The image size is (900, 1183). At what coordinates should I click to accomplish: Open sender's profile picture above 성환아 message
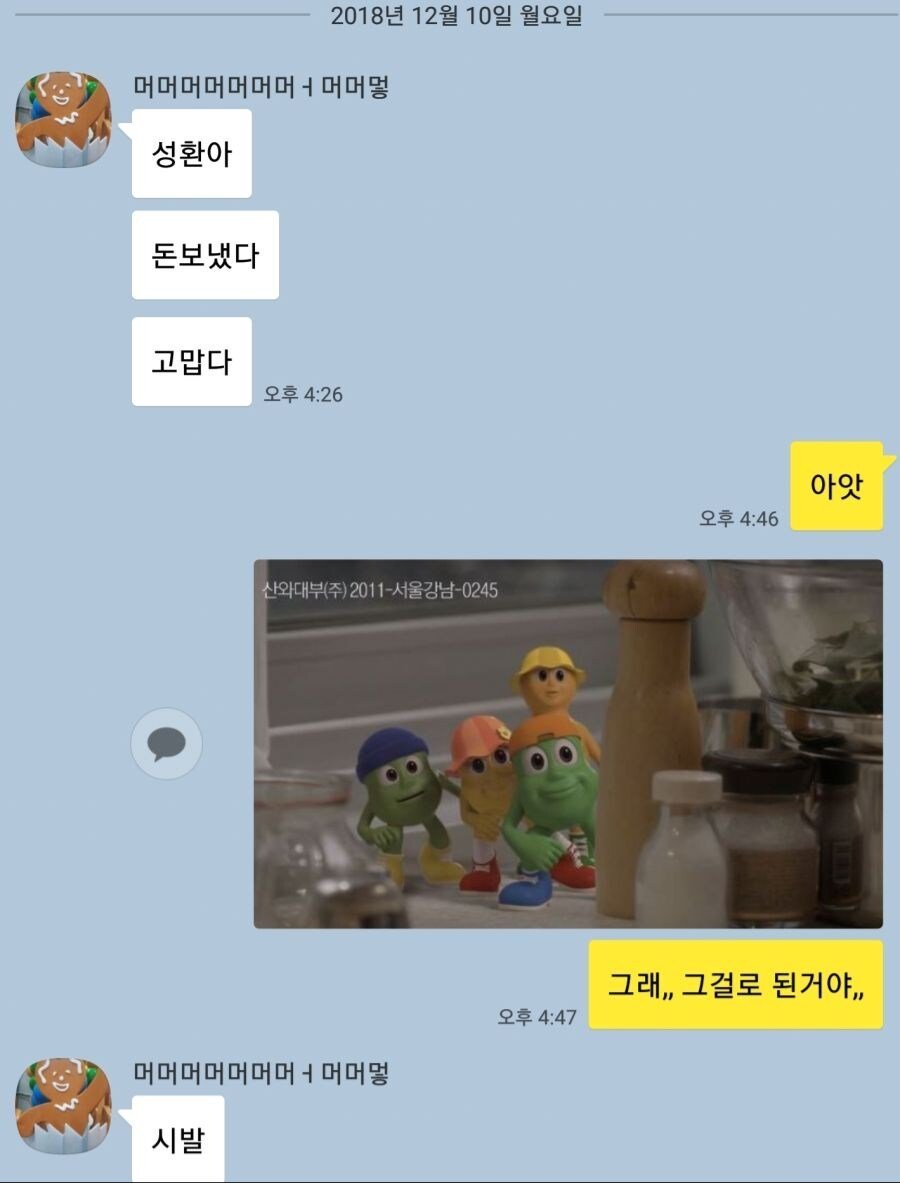coord(63,118)
